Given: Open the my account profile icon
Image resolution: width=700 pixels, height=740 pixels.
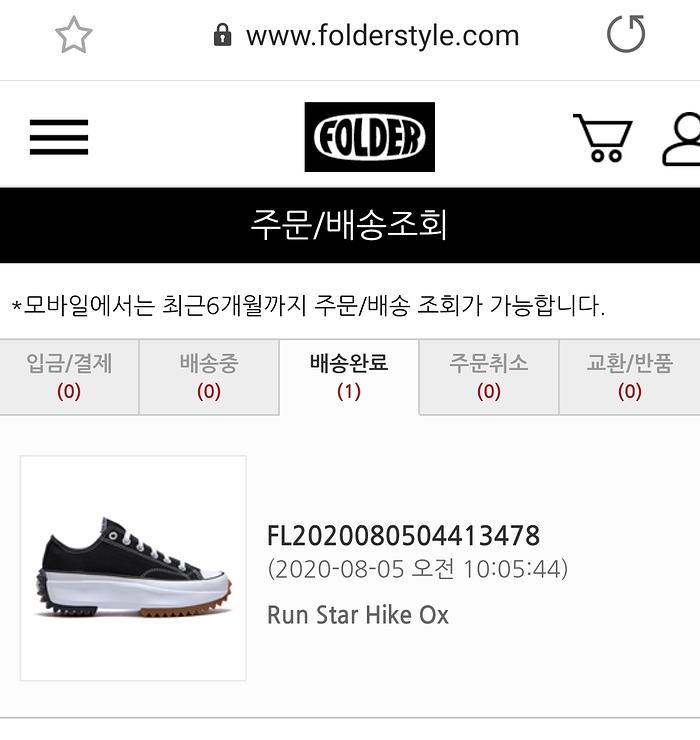Looking at the screenshot, I should pyautogui.click(x=682, y=138).
